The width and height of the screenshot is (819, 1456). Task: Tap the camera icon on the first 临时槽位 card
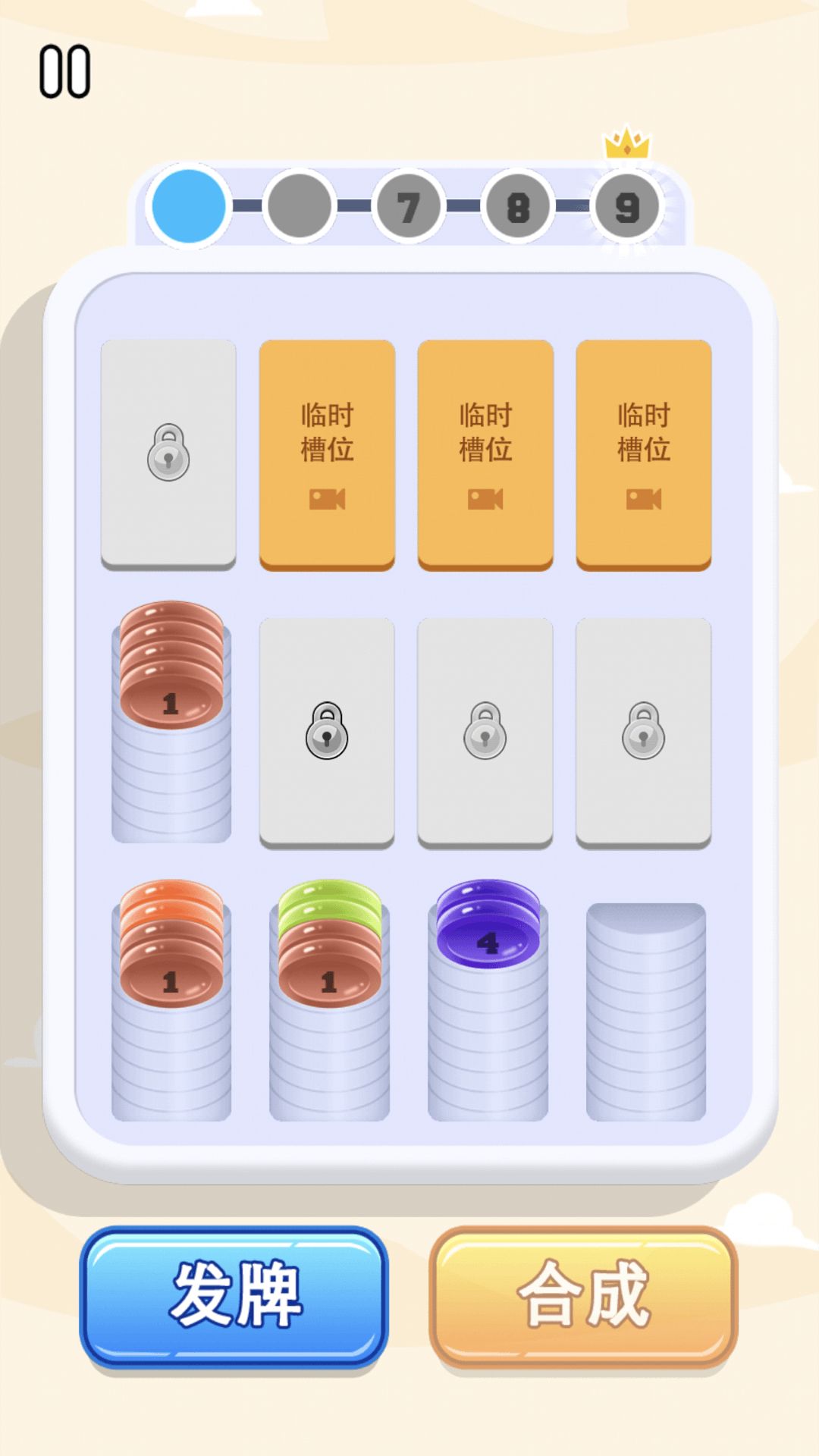[326, 497]
